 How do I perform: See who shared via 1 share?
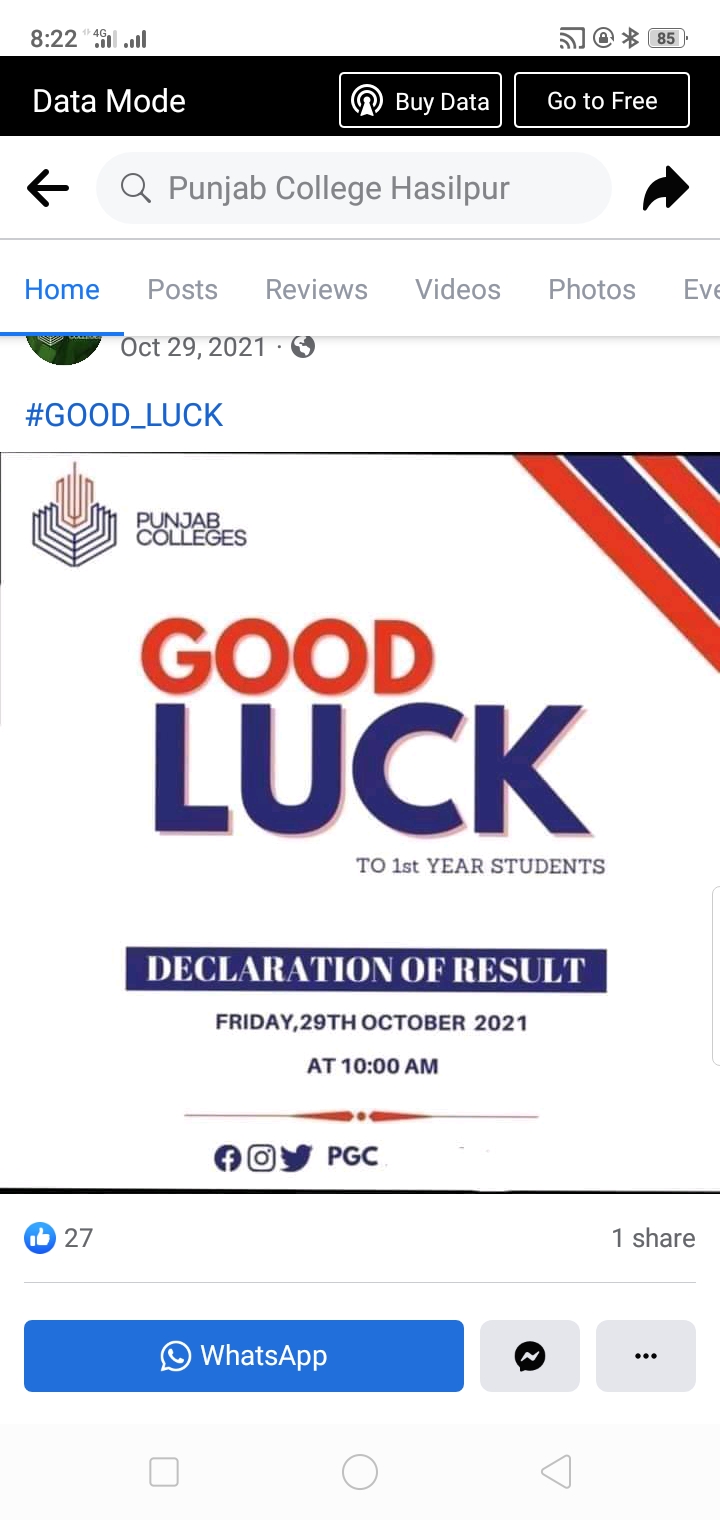coord(653,1238)
